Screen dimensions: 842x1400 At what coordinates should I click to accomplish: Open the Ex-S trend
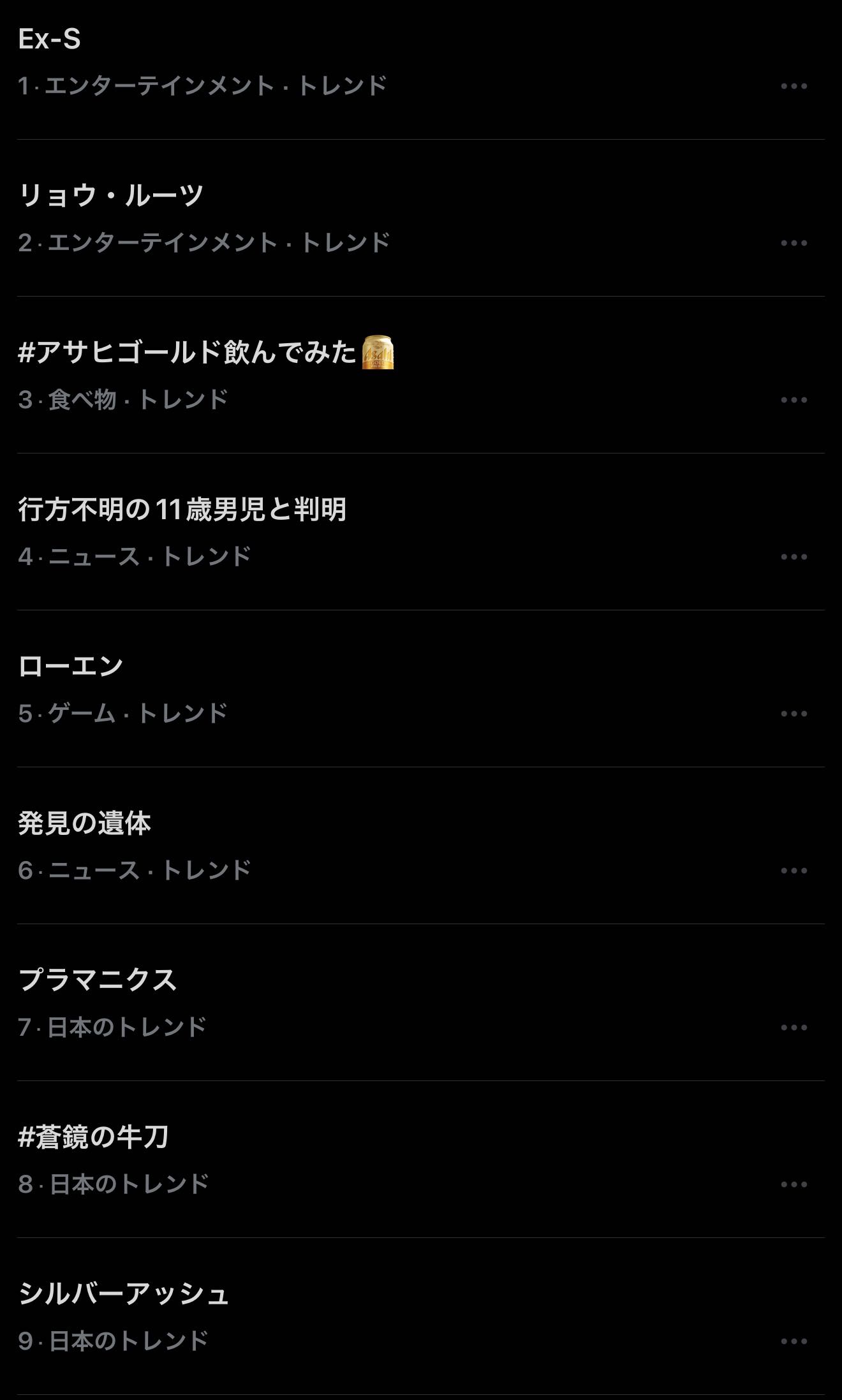coord(50,40)
